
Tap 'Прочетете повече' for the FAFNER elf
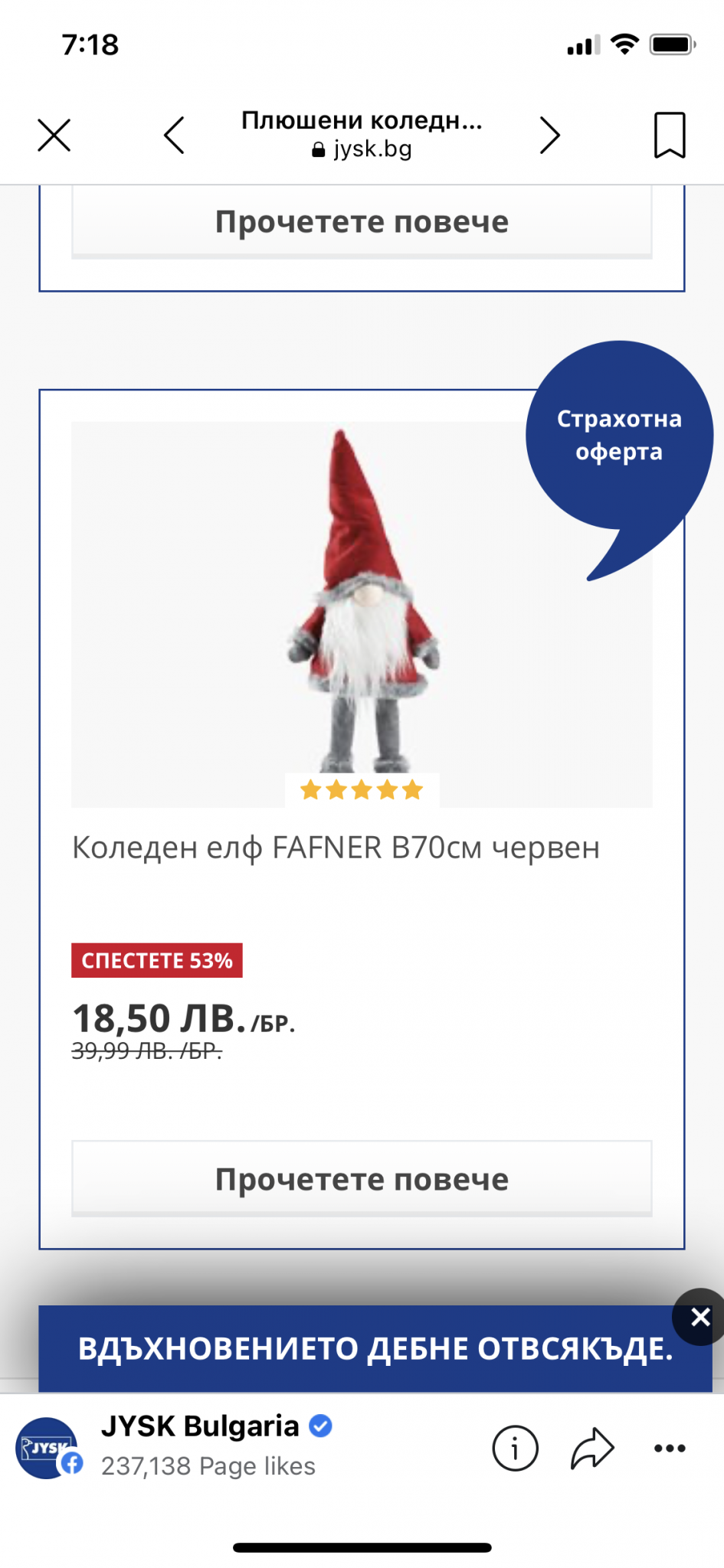(362, 1179)
